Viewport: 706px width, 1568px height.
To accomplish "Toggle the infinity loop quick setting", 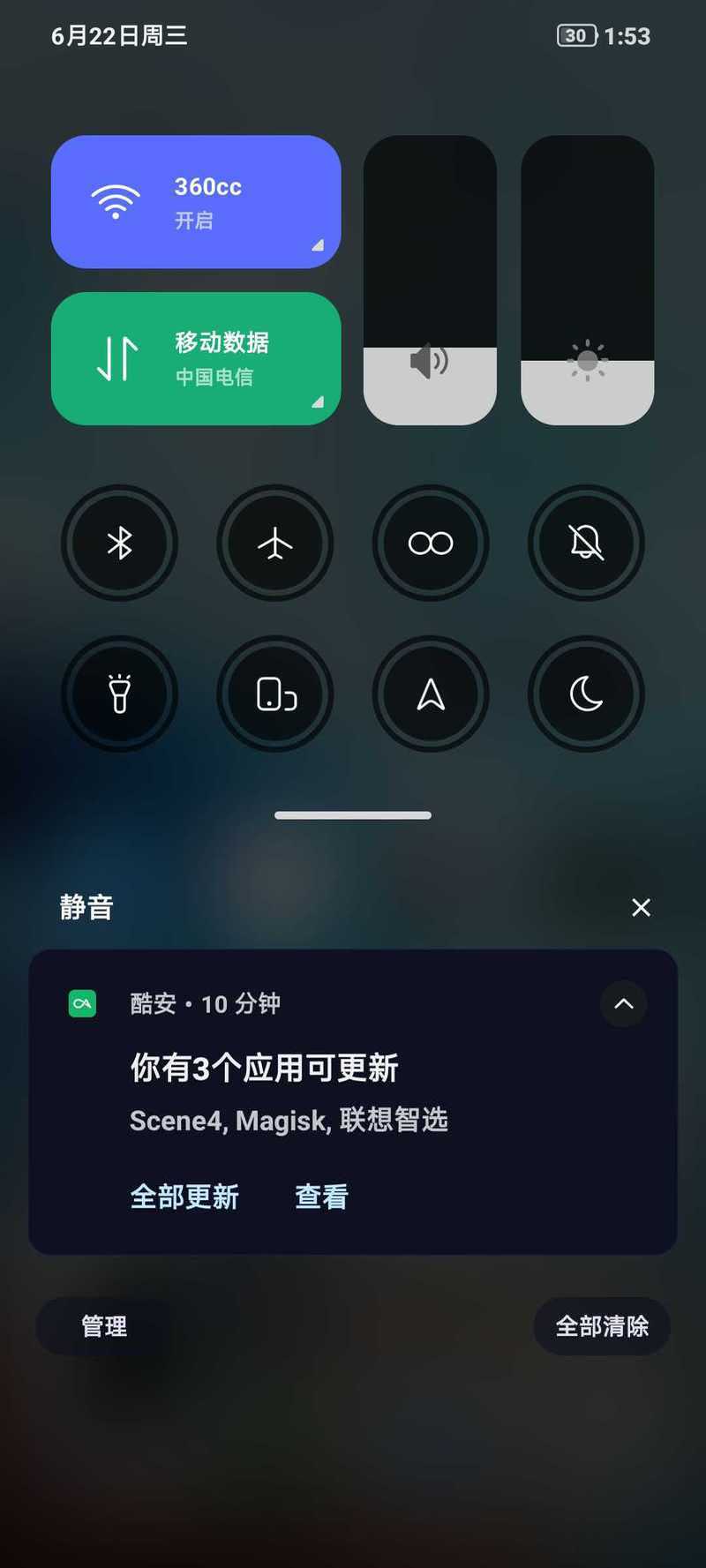I will tap(431, 543).
